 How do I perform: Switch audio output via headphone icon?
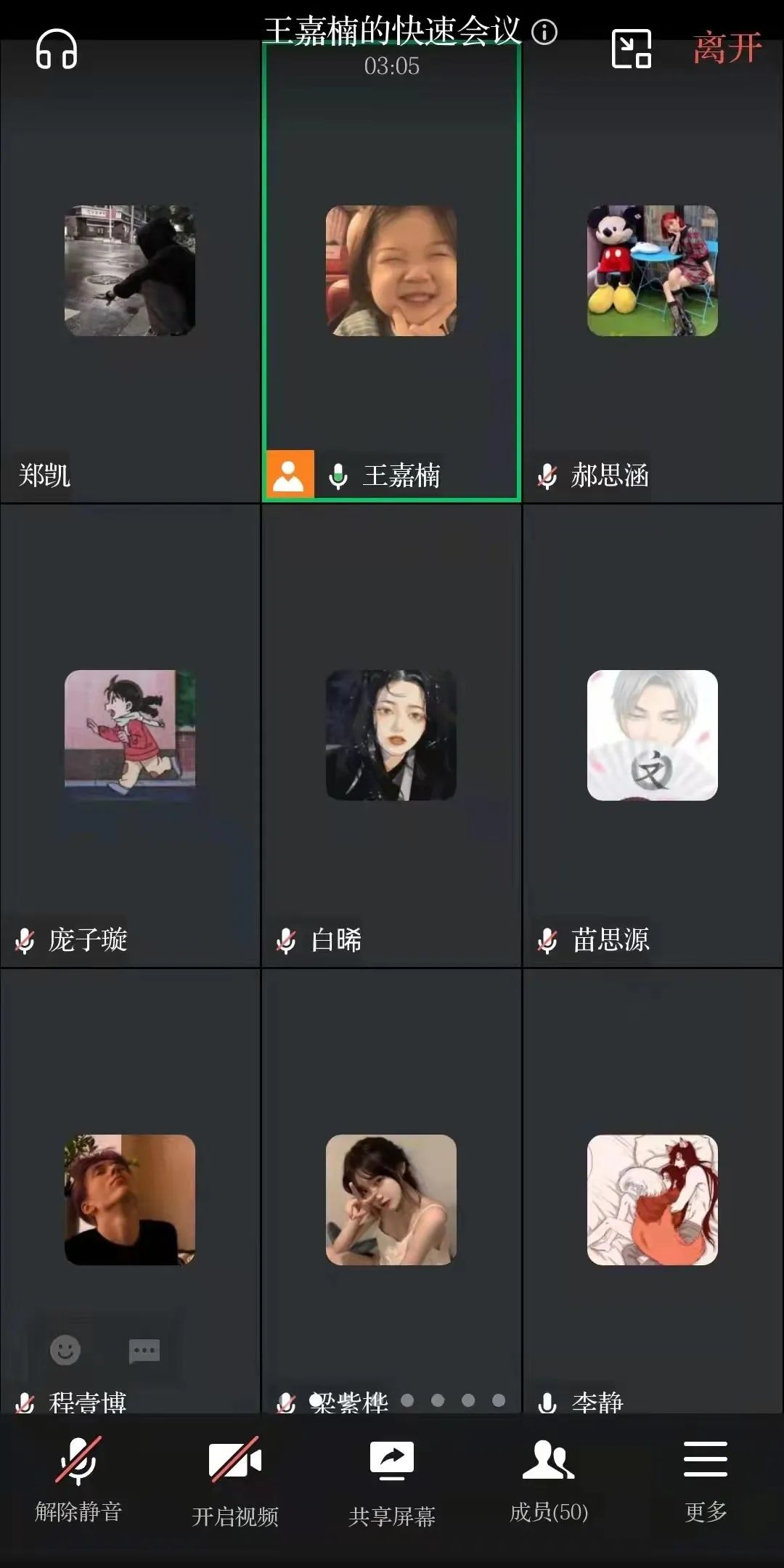coord(57,49)
